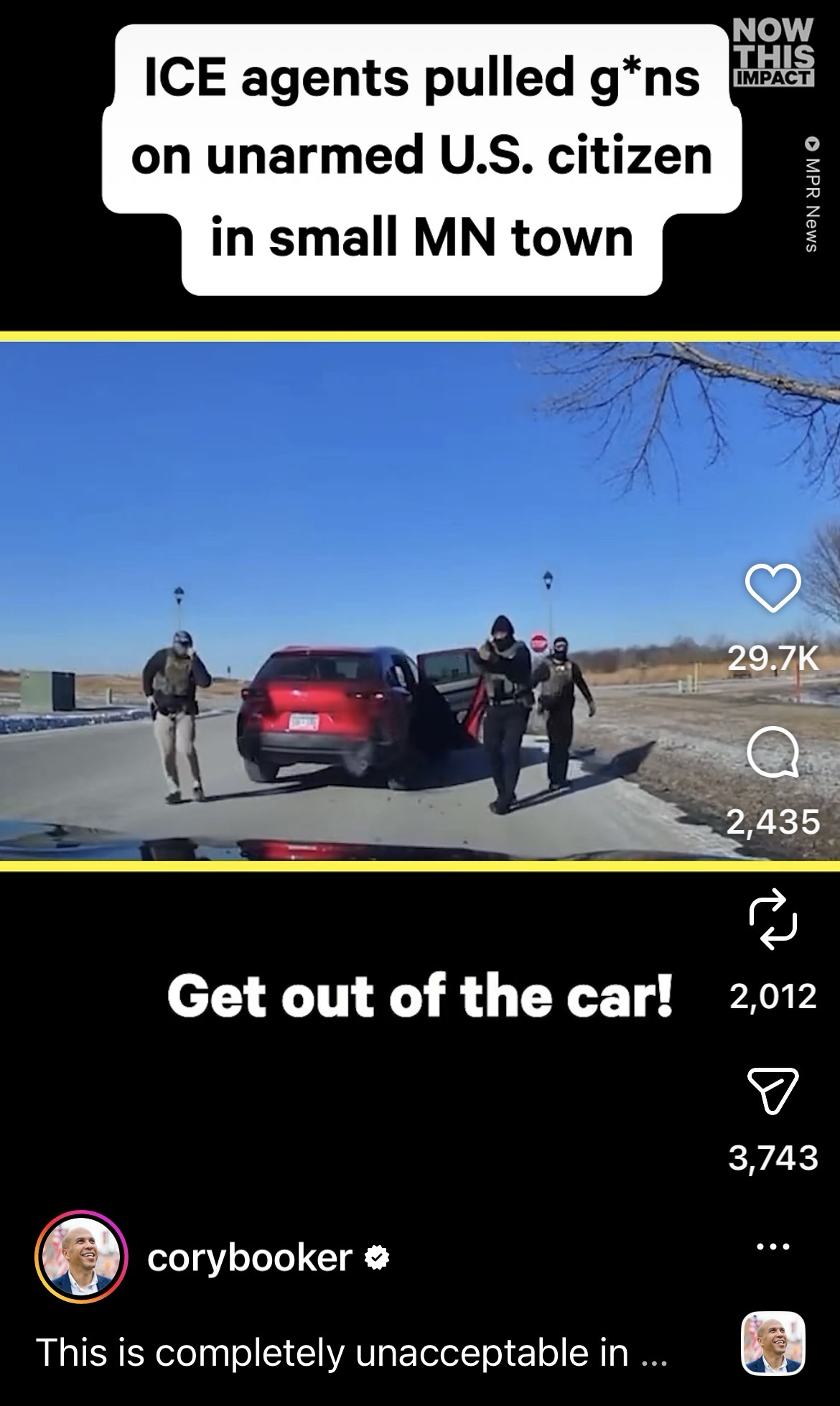Repost this reel
This screenshot has height=1406, width=840.
pyautogui.click(x=773, y=919)
